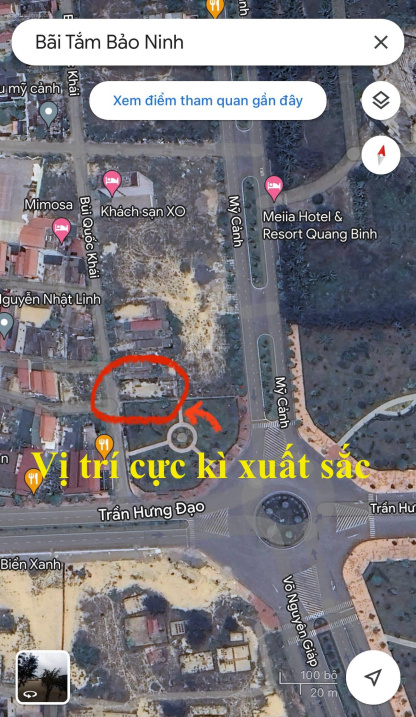The image size is (416, 717).
Task: Select the Khách sạn XO hotel pin
Action: [112, 183]
